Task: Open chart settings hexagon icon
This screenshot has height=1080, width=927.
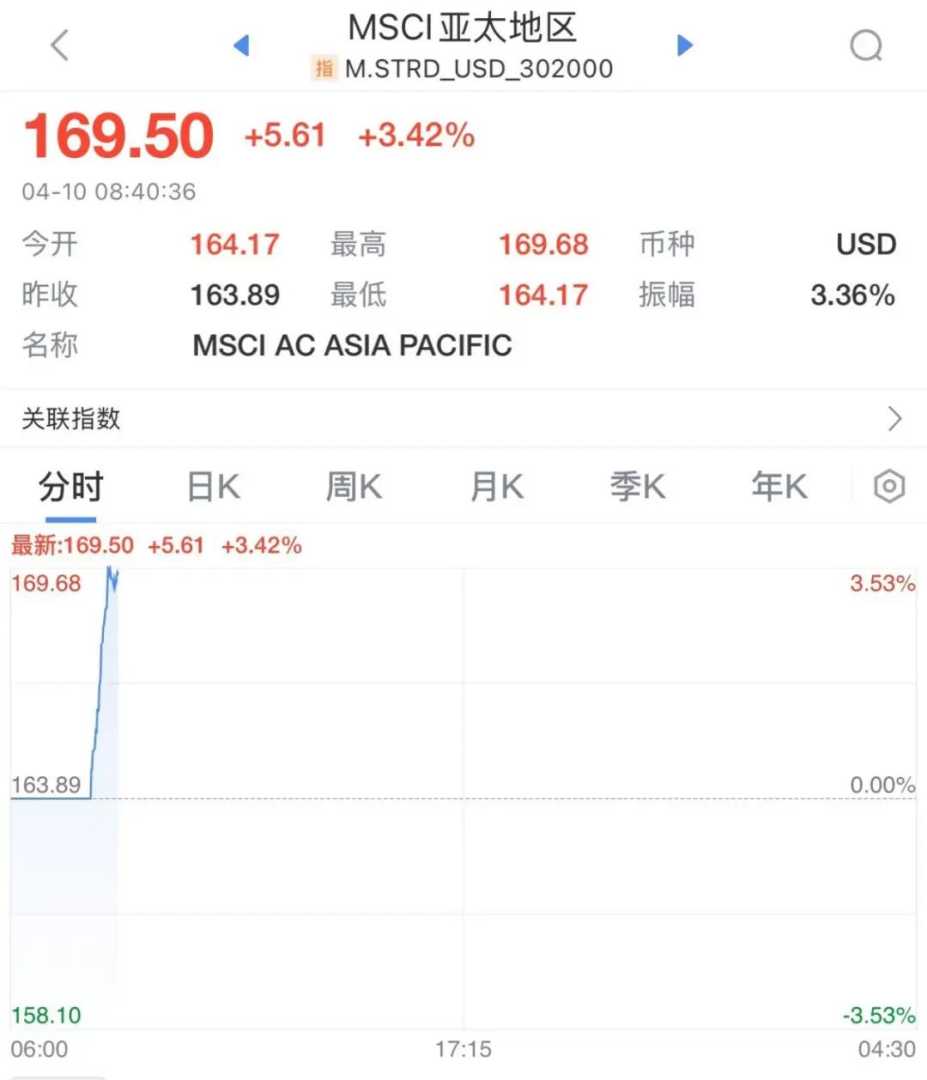Action: [x=889, y=487]
